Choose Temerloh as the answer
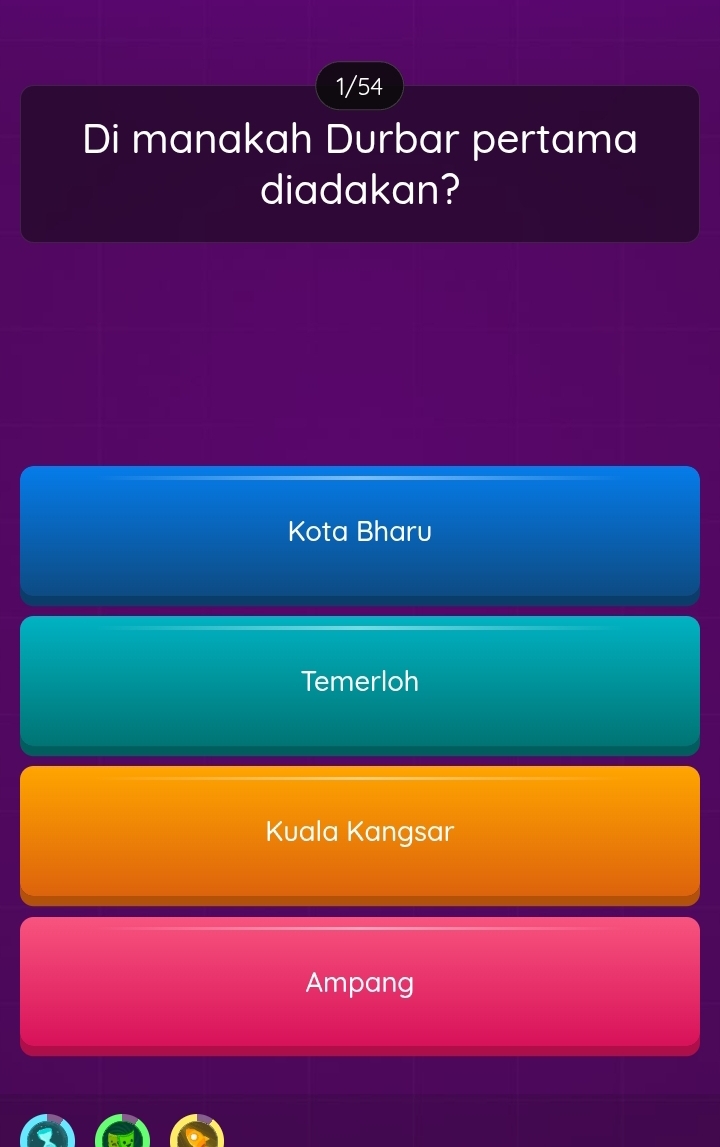Viewport: 720px width, 1147px height. pyautogui.click(x=360, y=683)
